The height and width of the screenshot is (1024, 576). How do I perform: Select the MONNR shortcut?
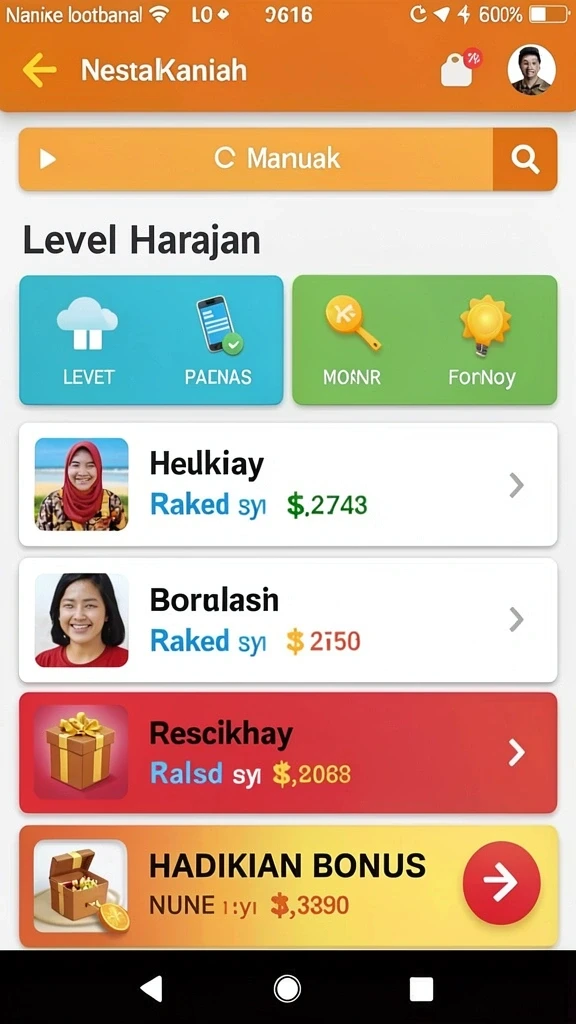click(x=352, y=340)
